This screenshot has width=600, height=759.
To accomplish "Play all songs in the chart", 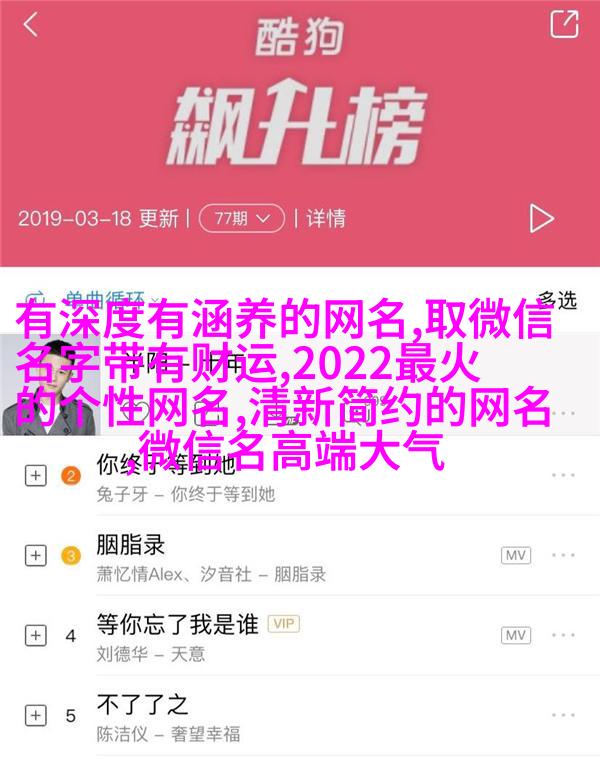I will [541, 218].
